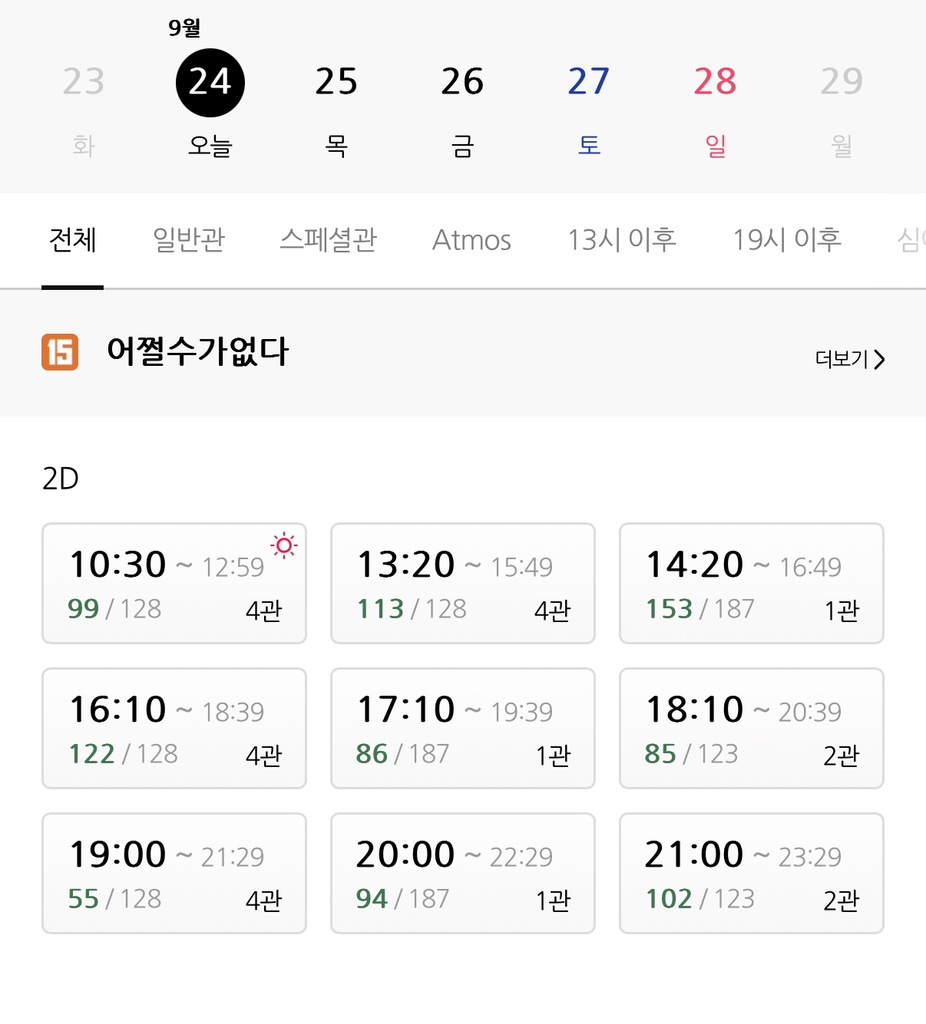The image size is (926, 1024).
Task: Pick the 14:20 screening in 1관
Action: [751, 583]
